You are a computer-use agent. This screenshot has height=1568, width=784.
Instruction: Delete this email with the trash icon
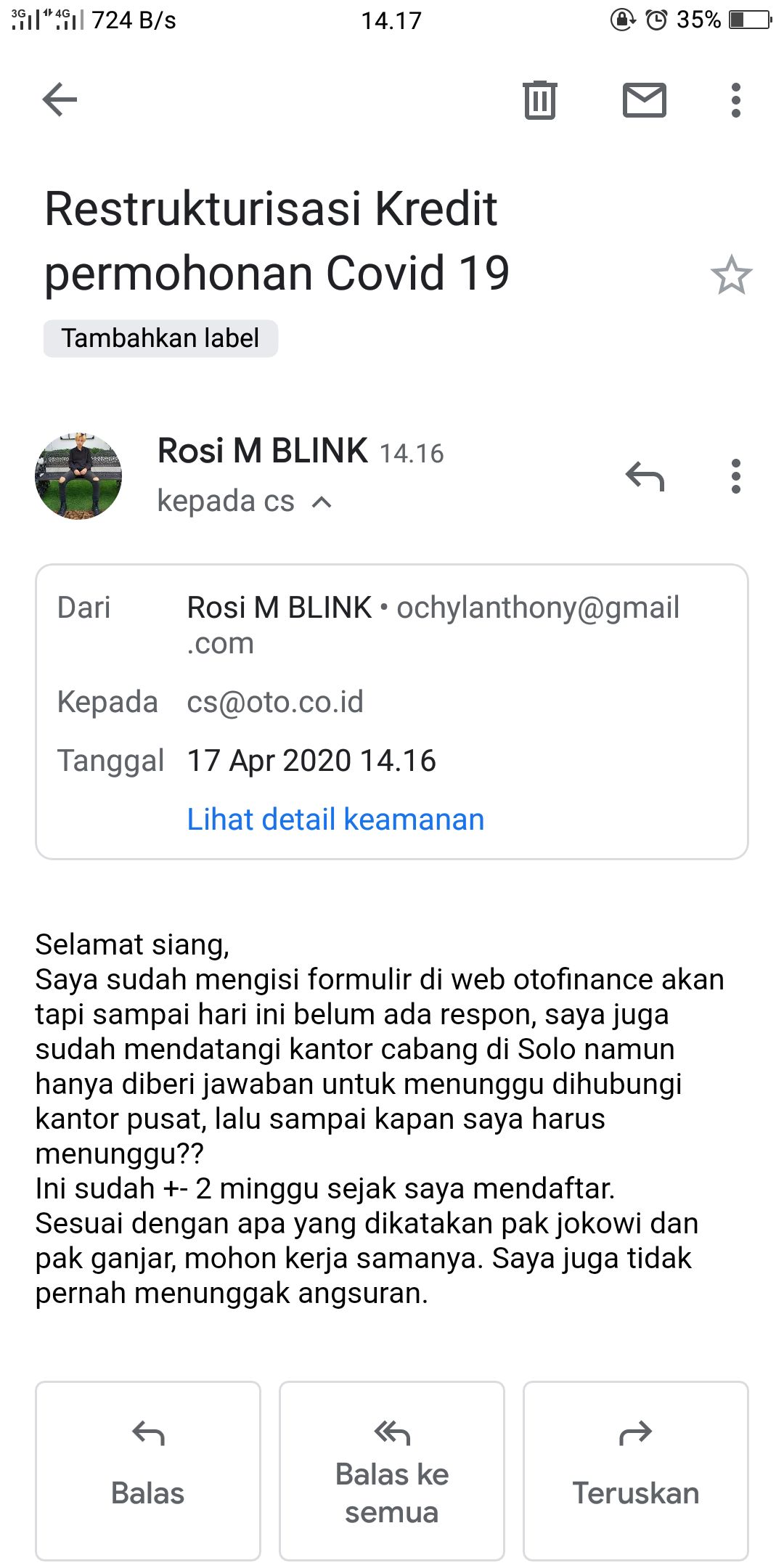coord(539,99)
